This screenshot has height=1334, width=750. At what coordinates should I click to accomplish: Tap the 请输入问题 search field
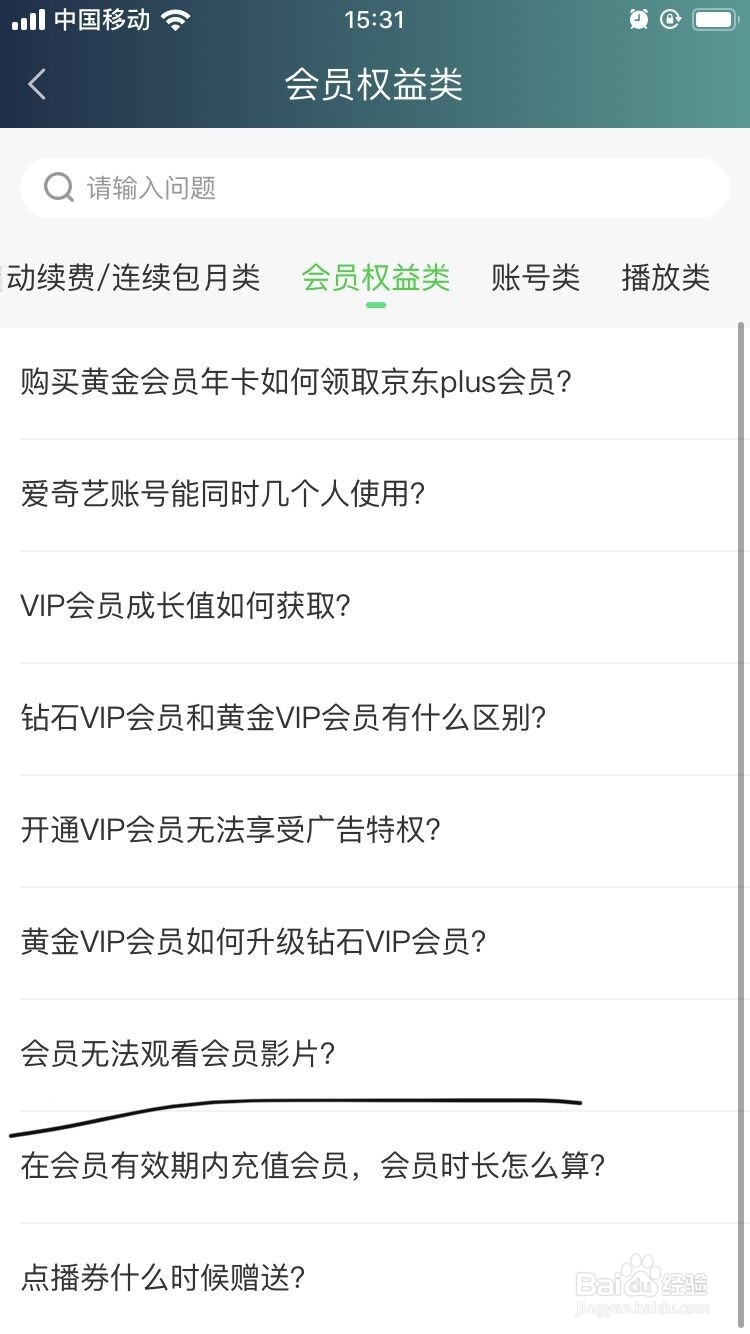[x=375, y=188]
